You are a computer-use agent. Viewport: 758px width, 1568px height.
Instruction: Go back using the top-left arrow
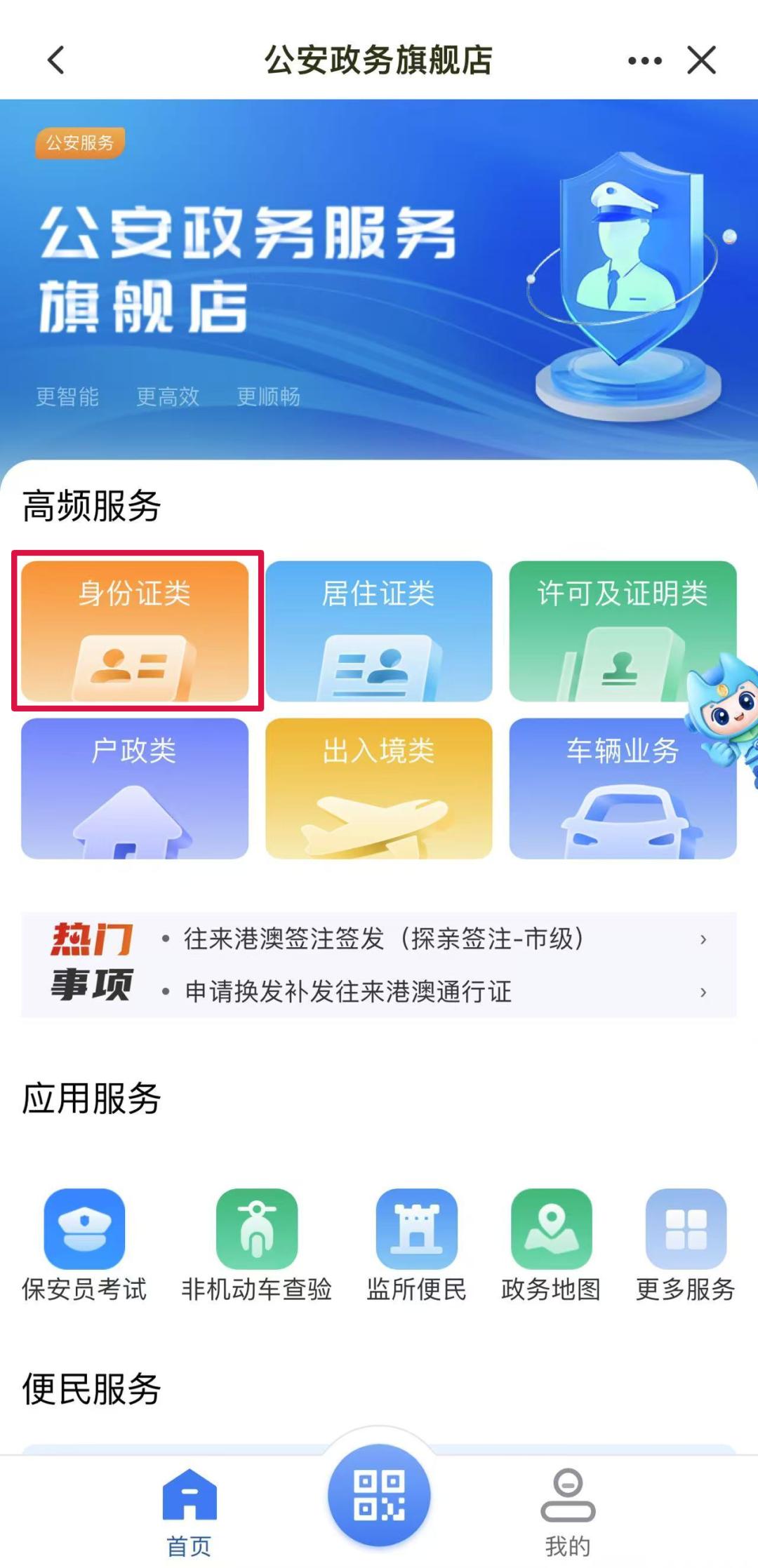click(56, 60)
